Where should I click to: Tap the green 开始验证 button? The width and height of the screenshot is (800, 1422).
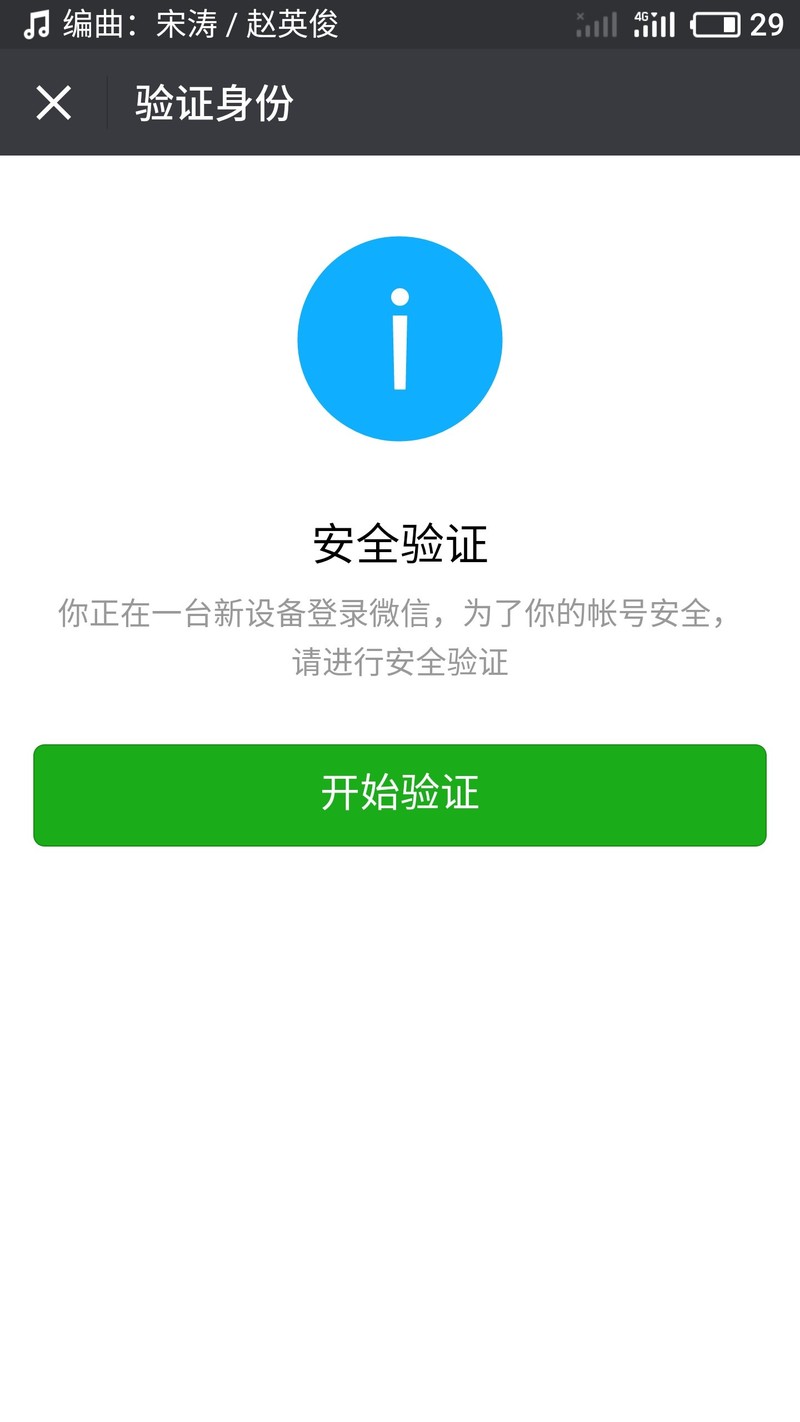point(400,795)
